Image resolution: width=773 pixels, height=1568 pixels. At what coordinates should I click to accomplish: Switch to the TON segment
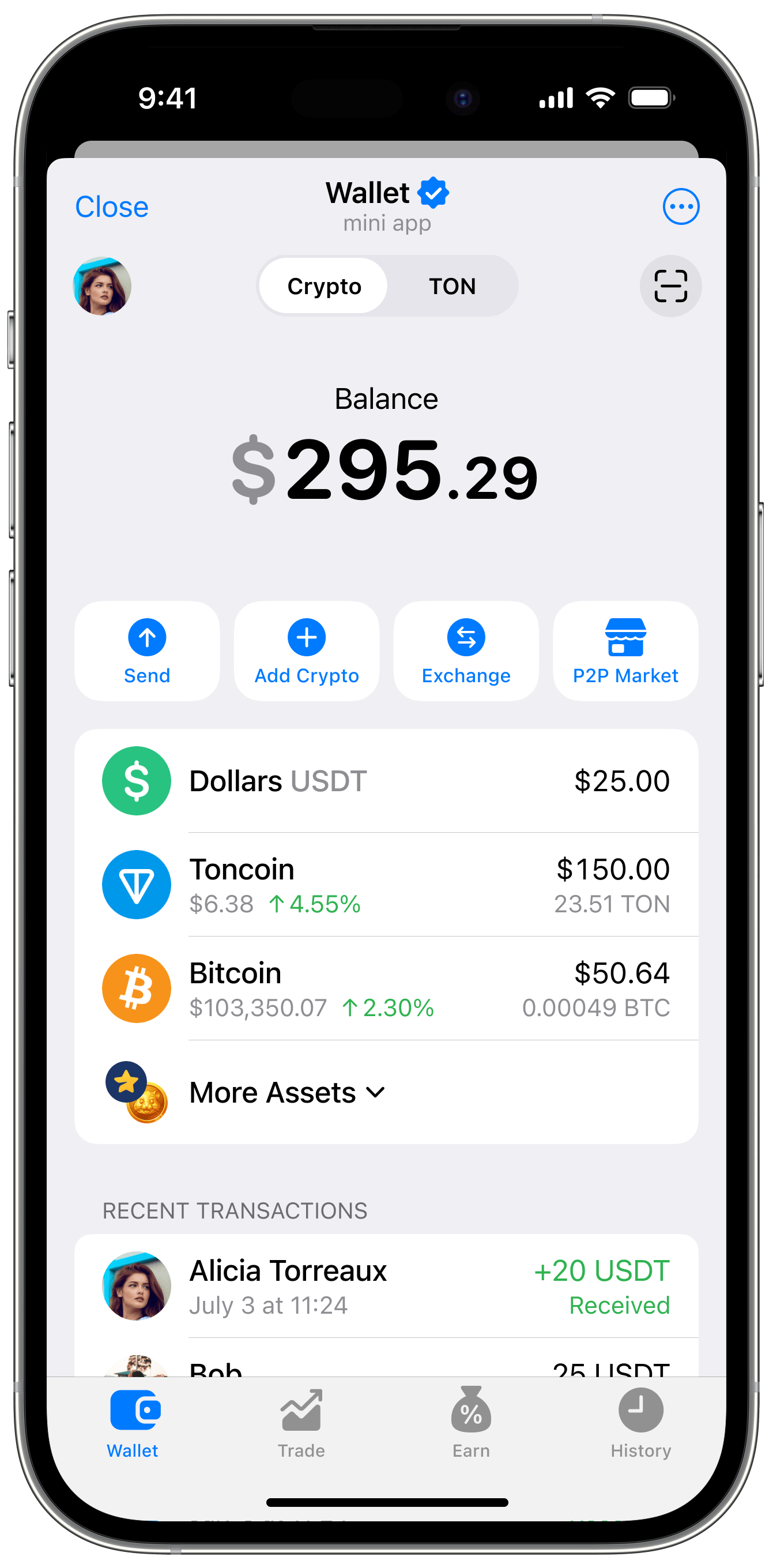[x=451, y=286]
